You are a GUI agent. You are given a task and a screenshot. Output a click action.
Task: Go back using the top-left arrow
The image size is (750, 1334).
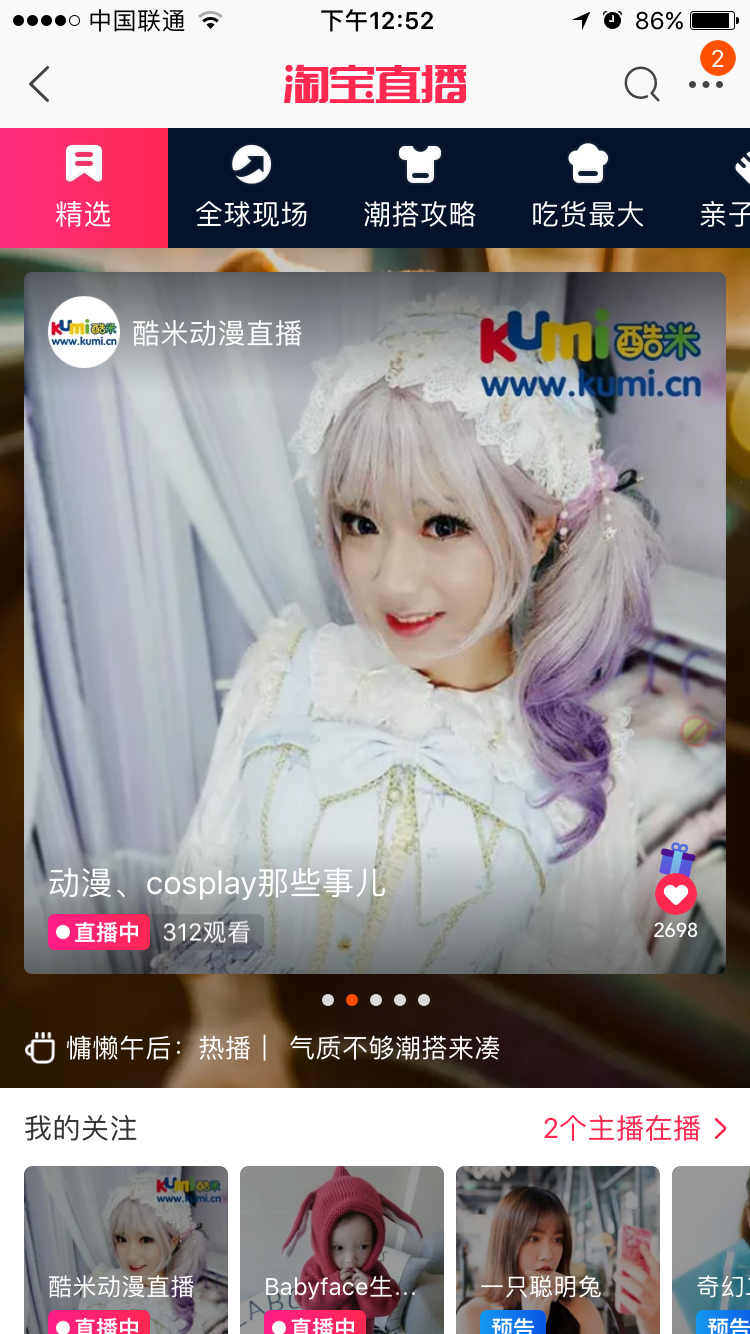(x=40, y=85)
